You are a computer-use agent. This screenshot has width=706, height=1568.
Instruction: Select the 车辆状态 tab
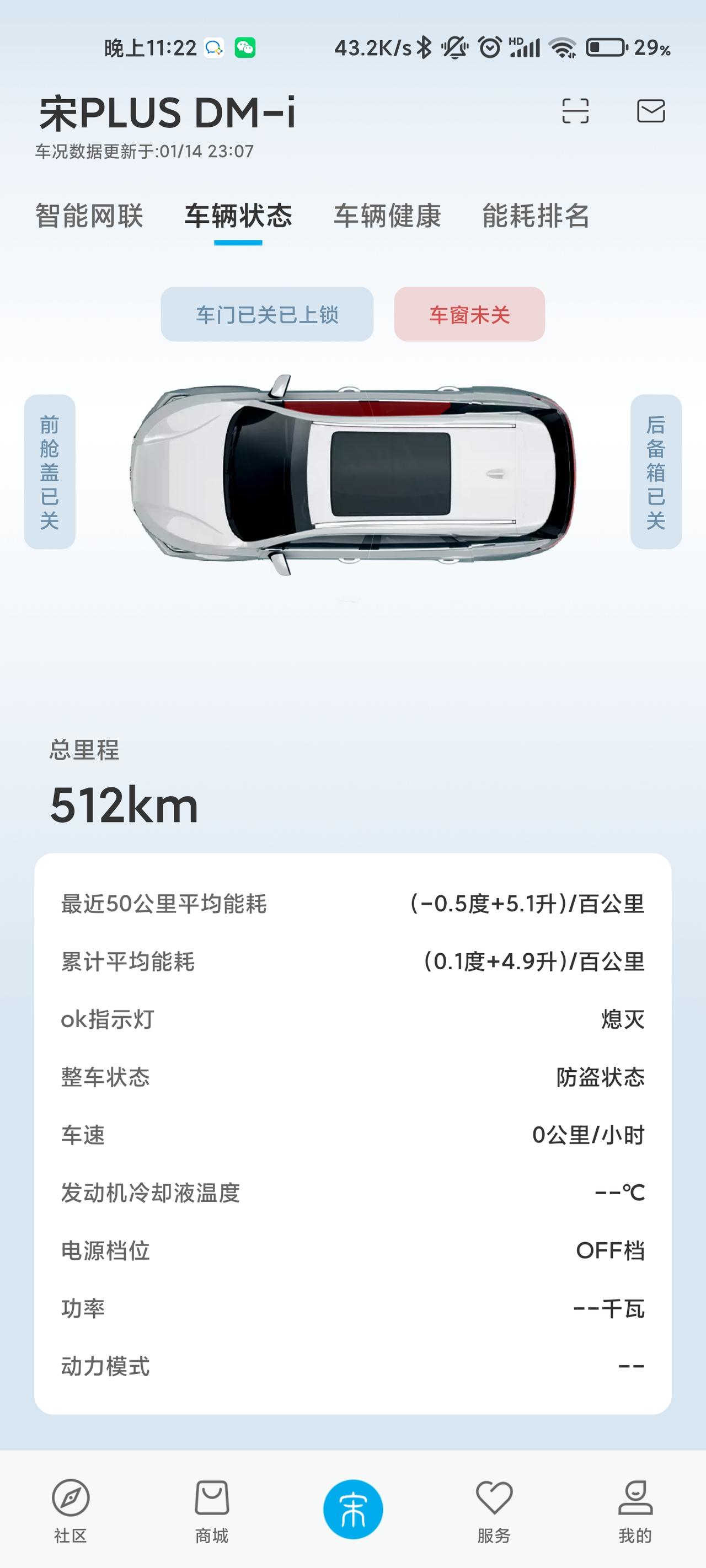click(238, 216)
